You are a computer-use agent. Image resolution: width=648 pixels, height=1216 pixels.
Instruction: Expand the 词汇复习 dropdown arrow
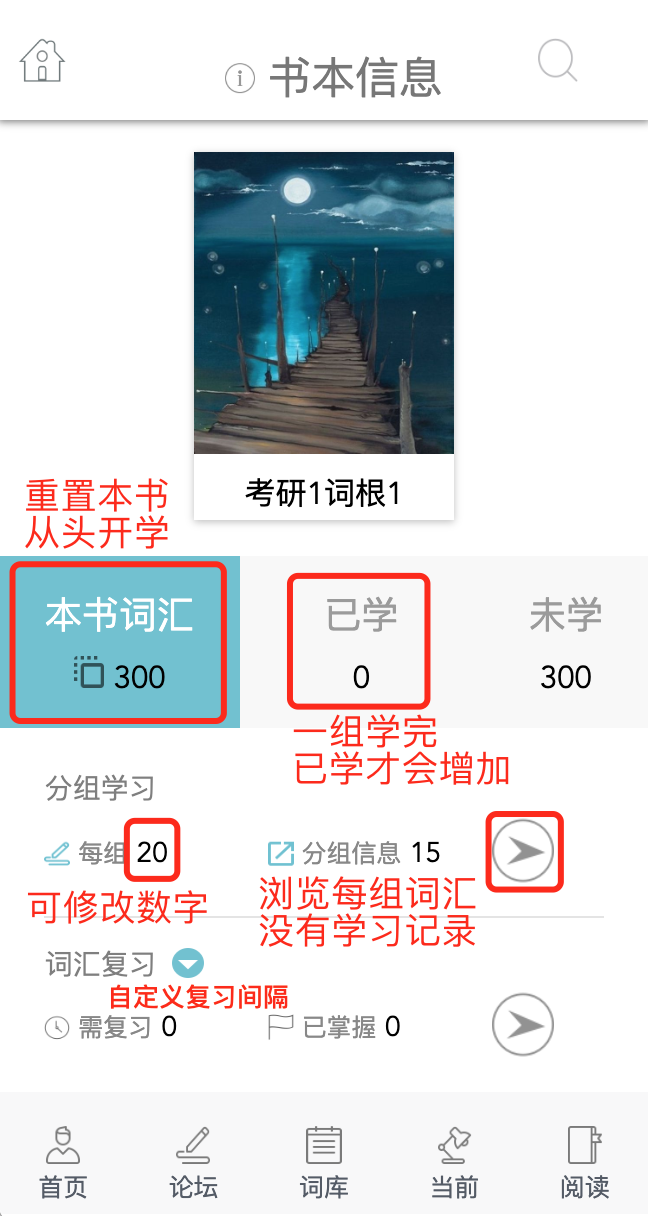point(188,964)
